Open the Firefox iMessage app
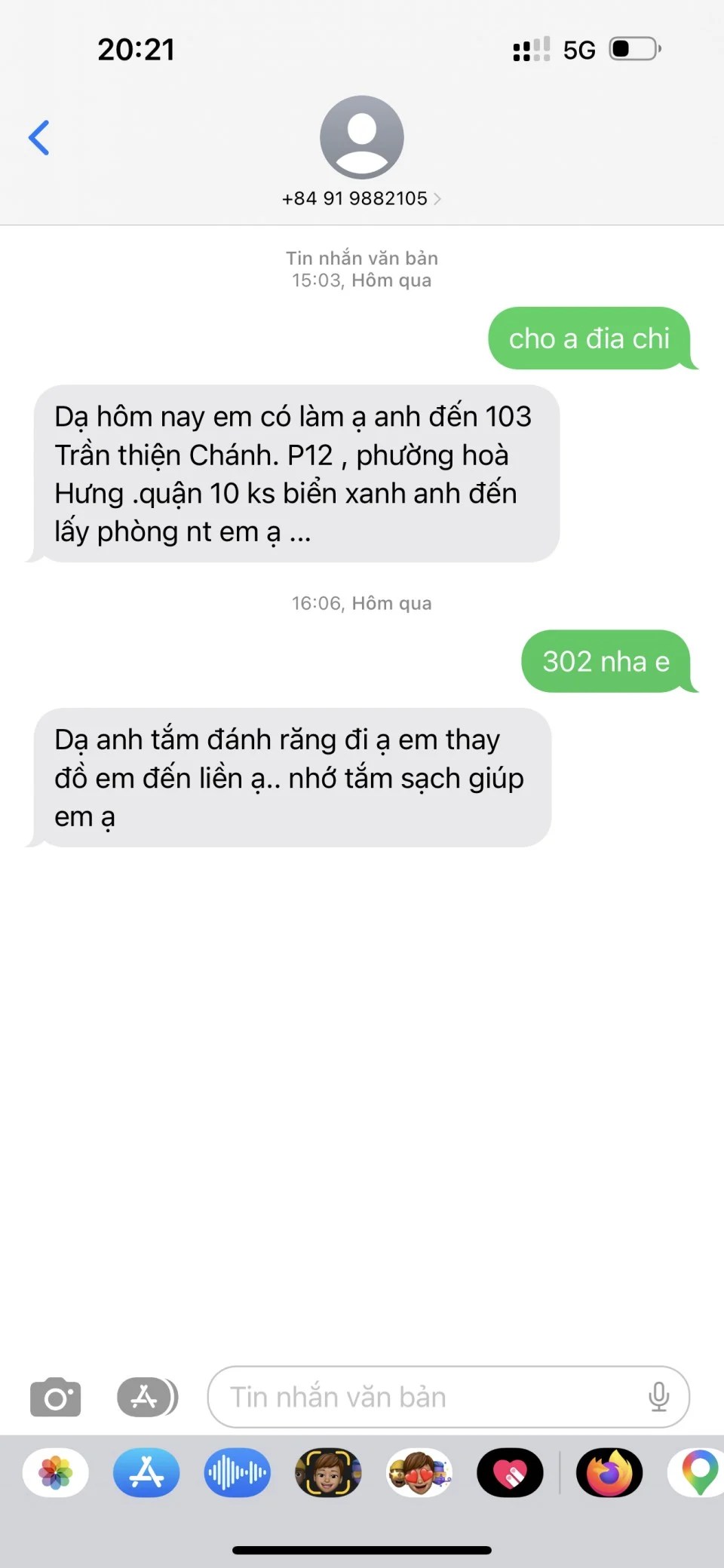This screenshot has height=1568, width=724. point(609,1472)
